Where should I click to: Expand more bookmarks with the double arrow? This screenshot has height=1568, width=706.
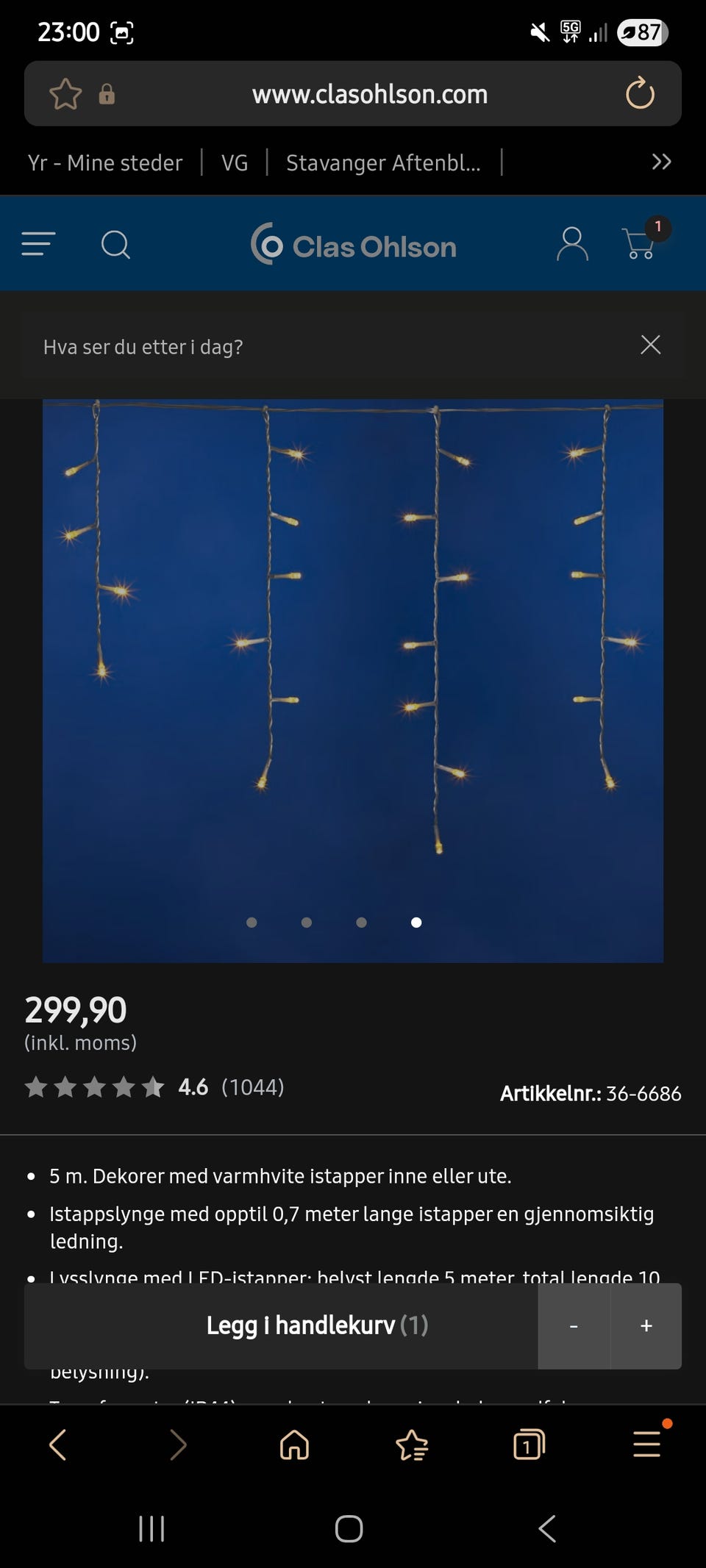tap(661, 162)
